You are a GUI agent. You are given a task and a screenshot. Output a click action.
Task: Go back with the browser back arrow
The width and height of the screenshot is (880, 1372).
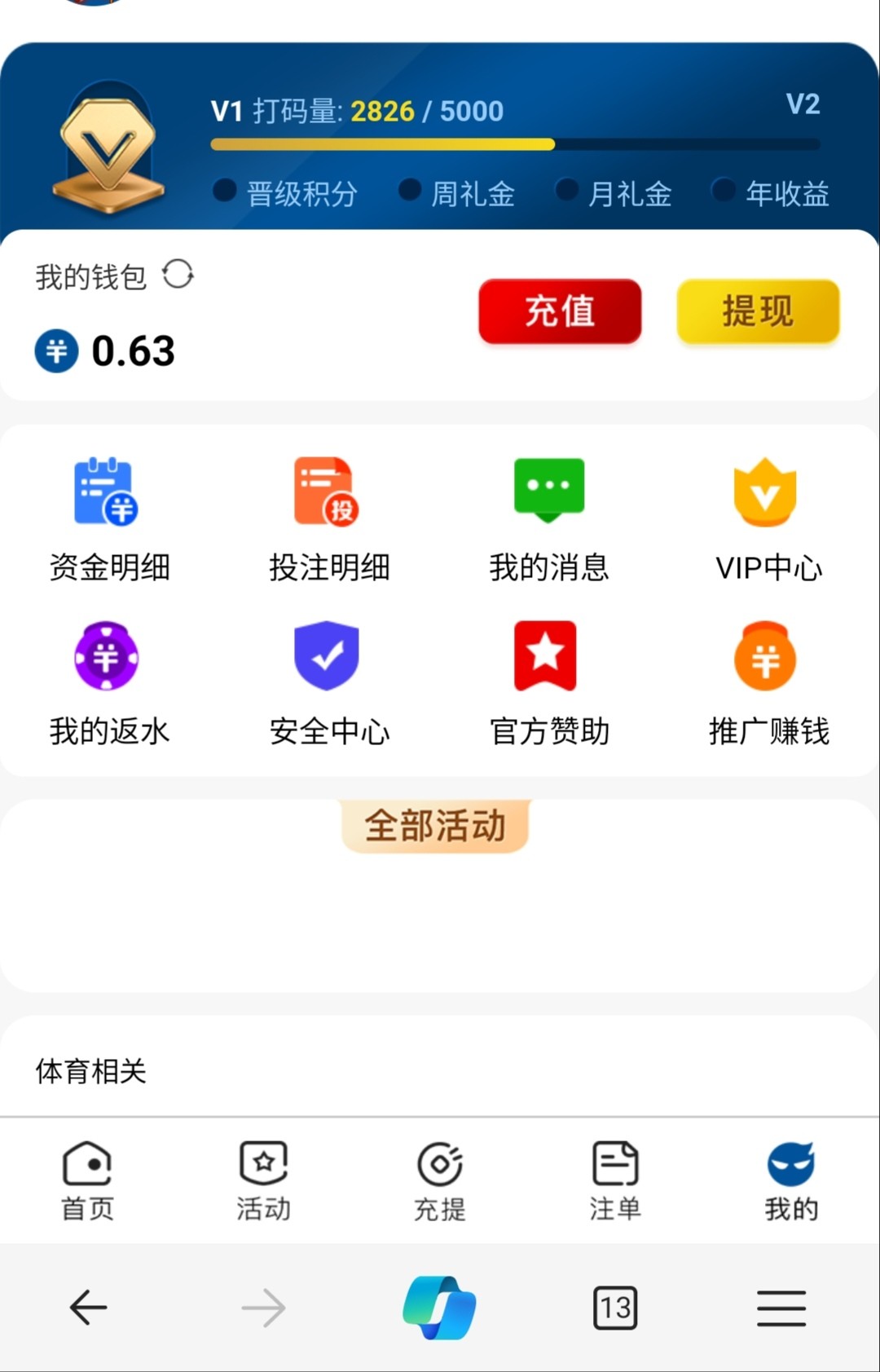88,1308
